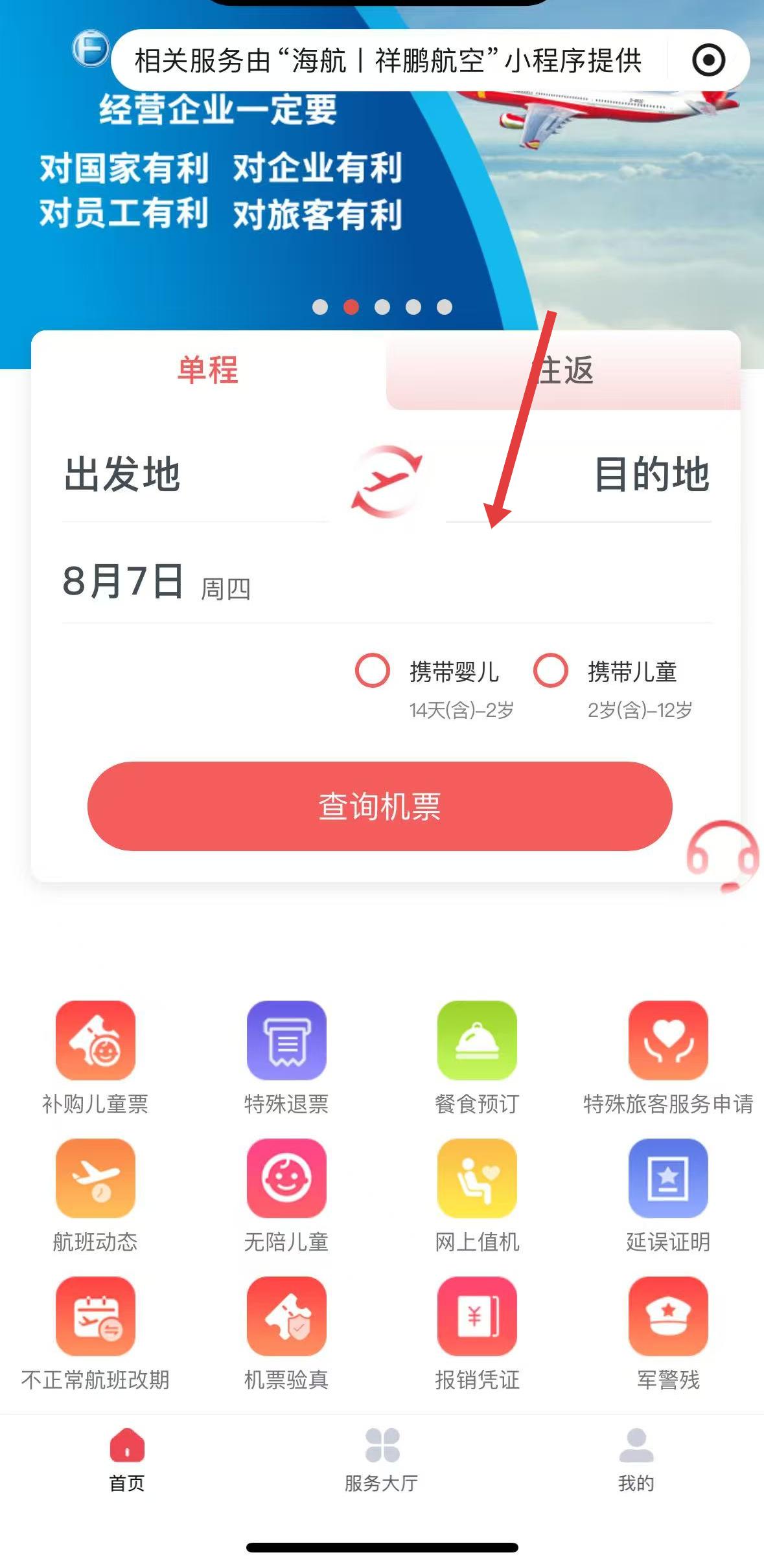Select the 单程 one-way tab

pos(208,370)
